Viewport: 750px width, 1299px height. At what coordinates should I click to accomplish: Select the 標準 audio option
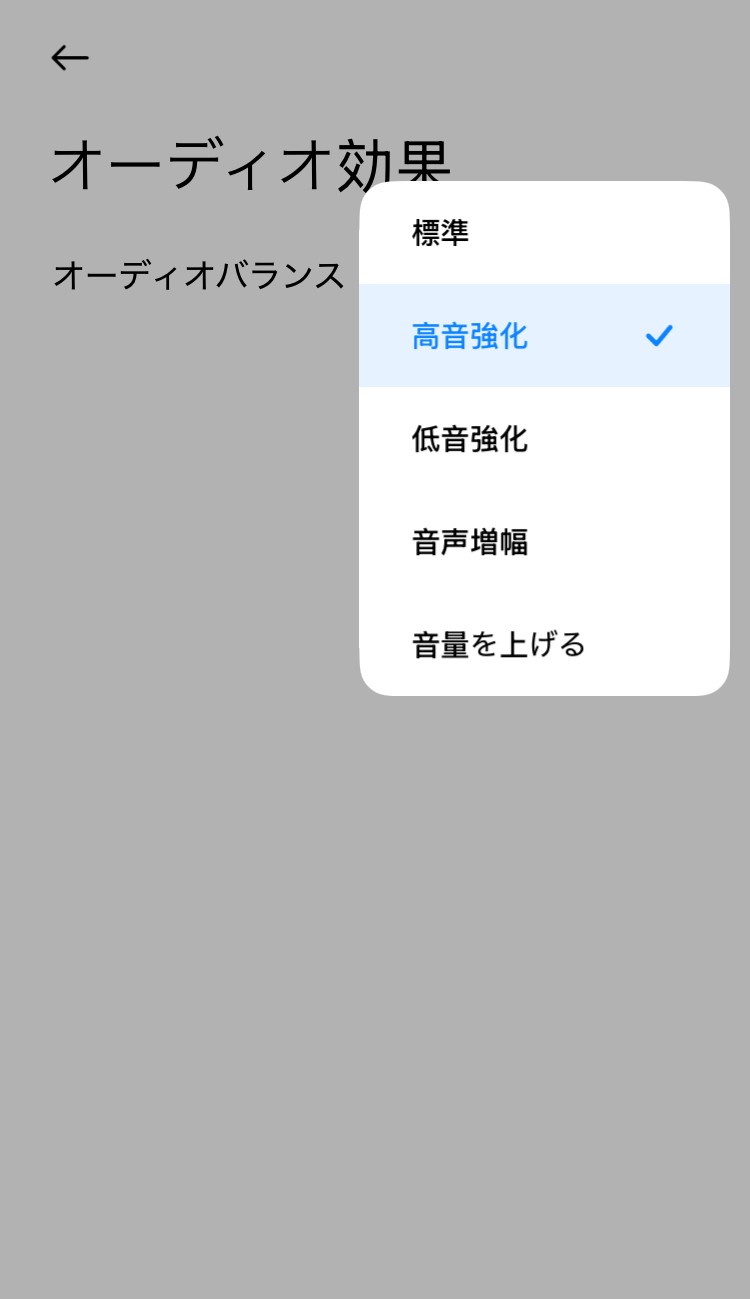pyautogui.click(x=543, y=234)
